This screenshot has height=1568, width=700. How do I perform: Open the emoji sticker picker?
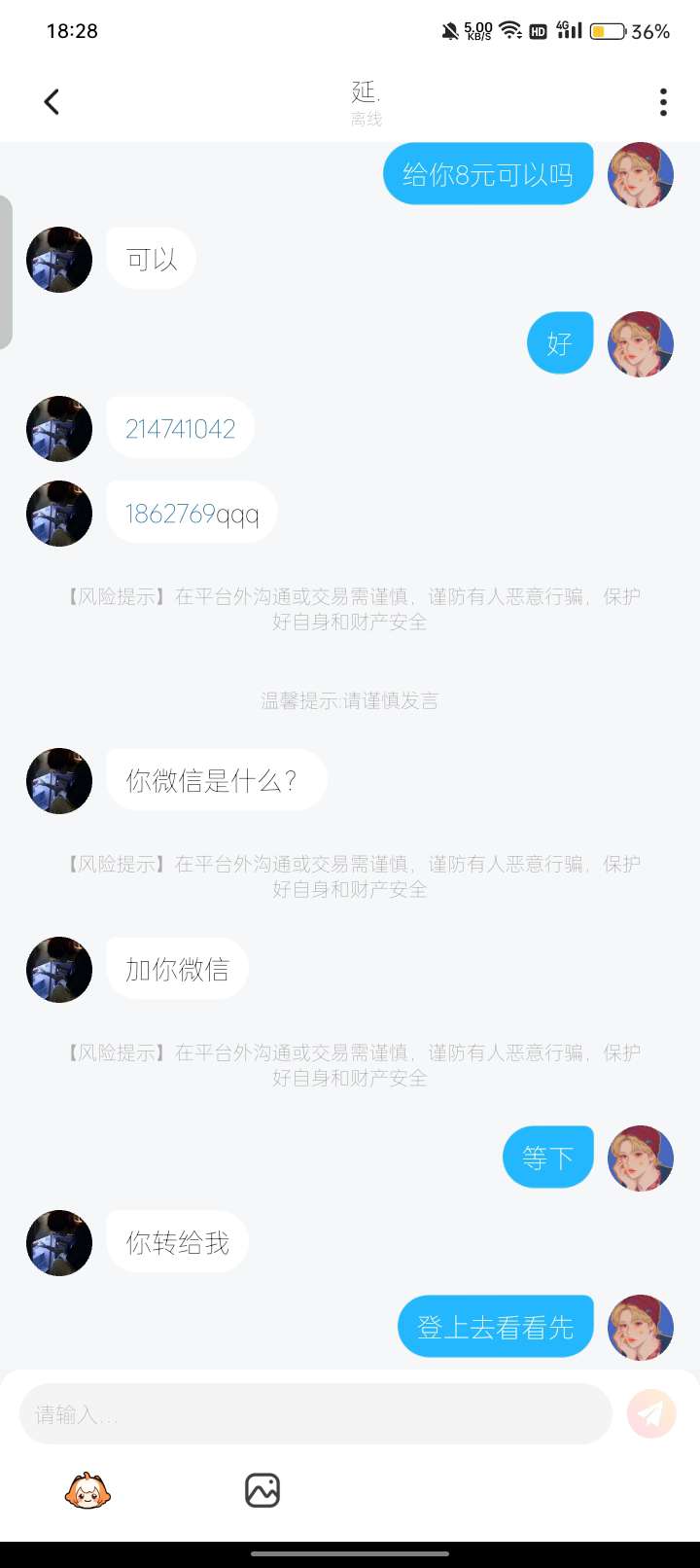click(87, 1490)
